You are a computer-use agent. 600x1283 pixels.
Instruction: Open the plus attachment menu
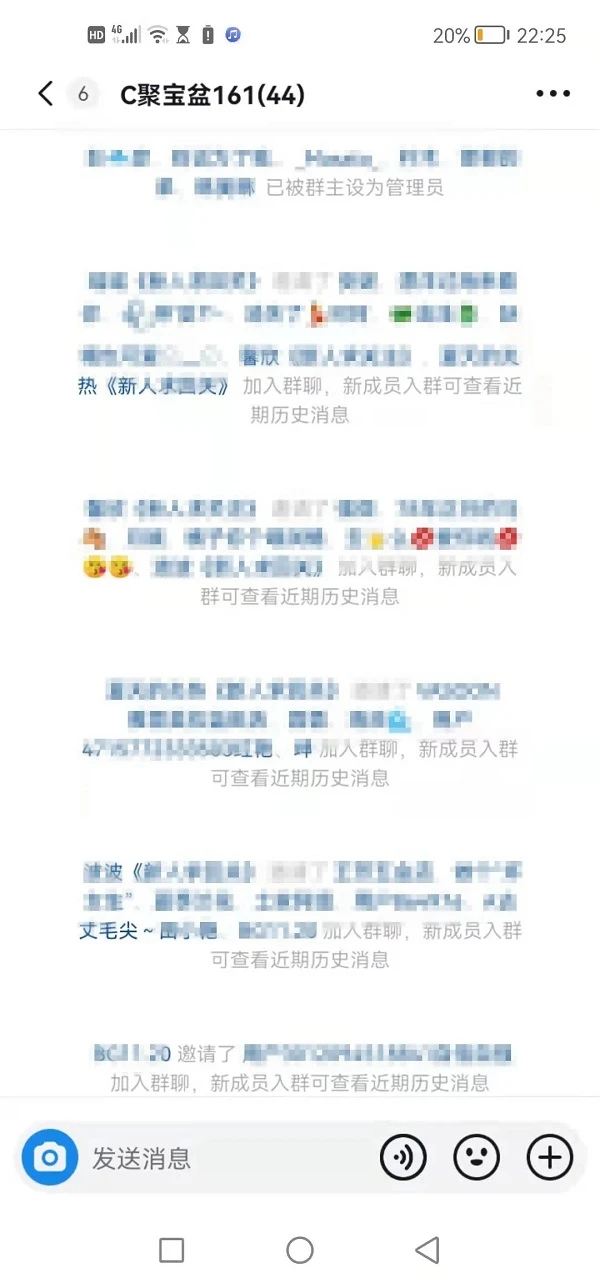tap(550, 1158)
